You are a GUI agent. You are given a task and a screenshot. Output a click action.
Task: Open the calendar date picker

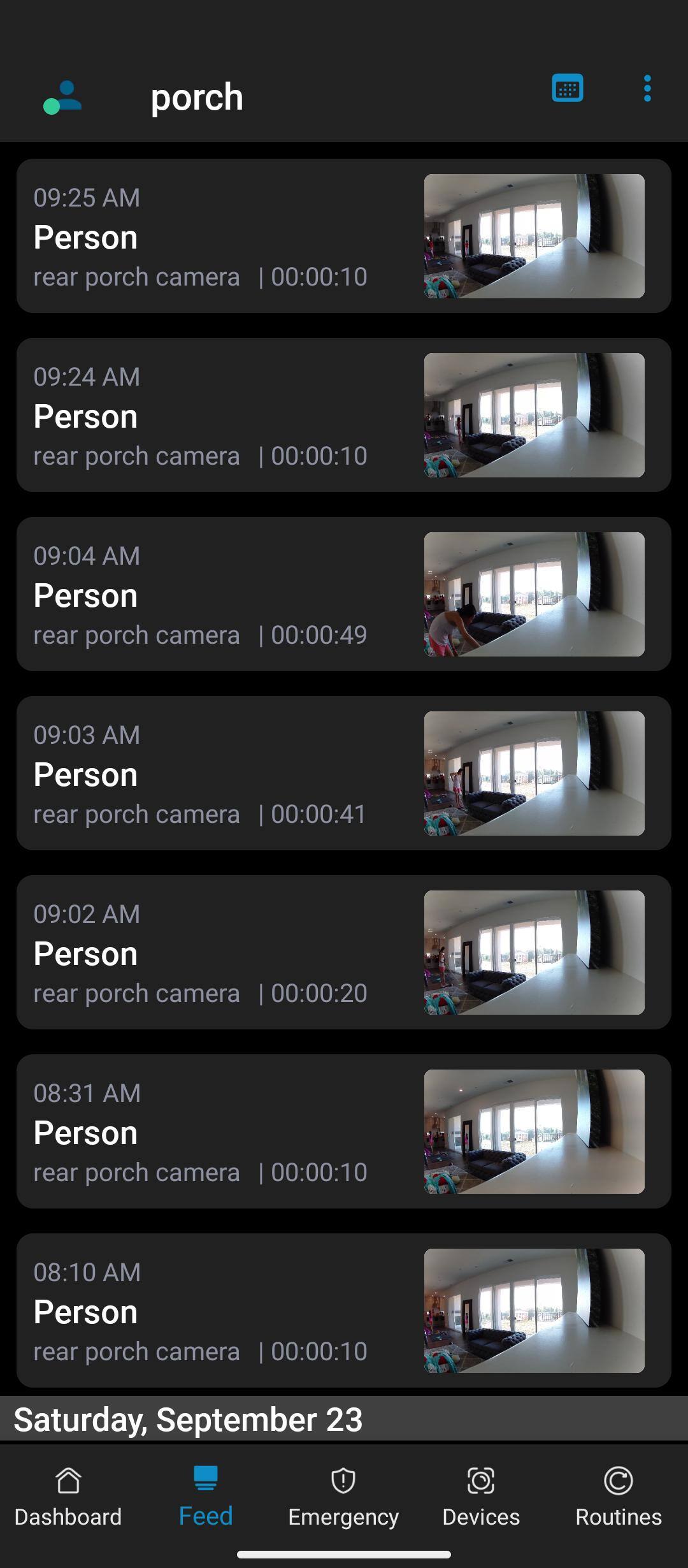click(x=567, y=89)
